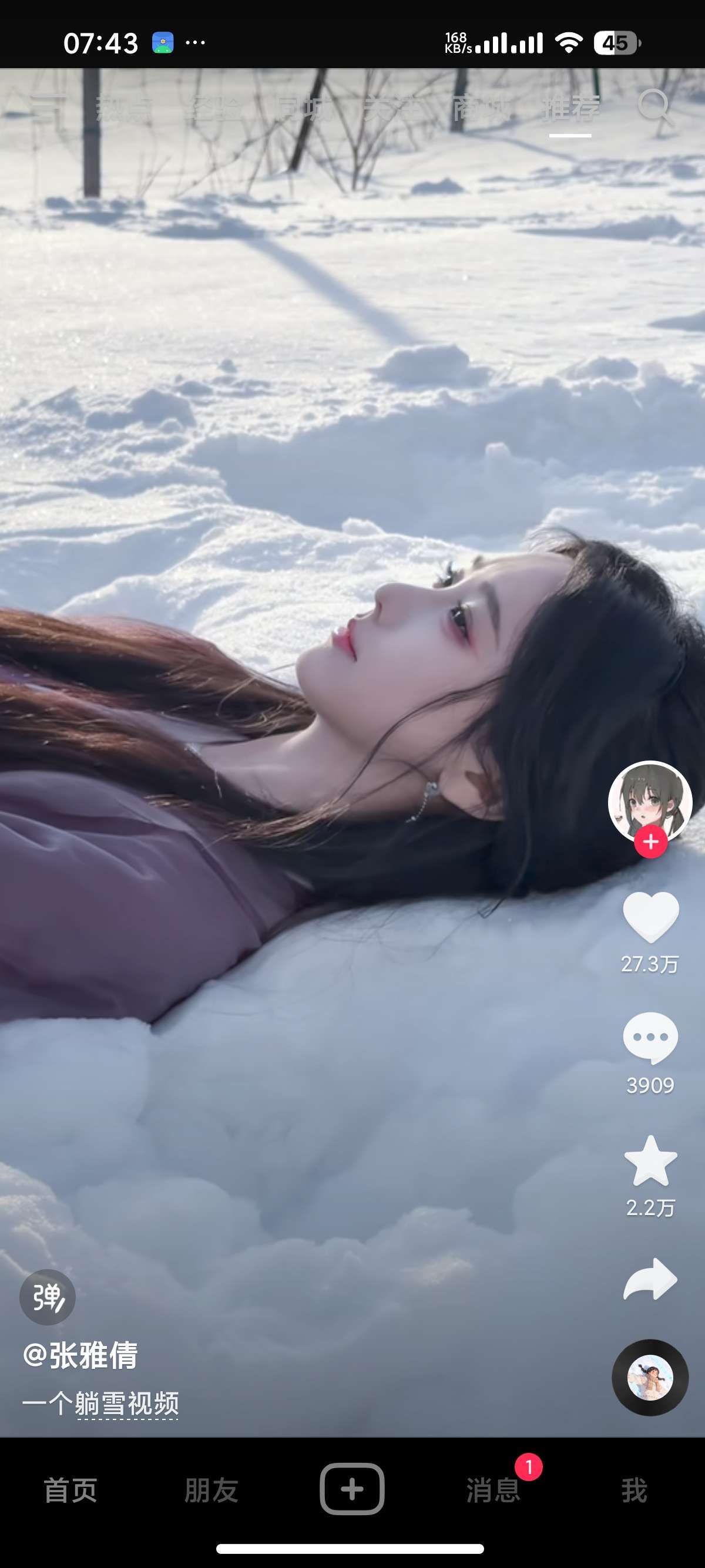Select the 推荐 top tab

pos(570,108)
